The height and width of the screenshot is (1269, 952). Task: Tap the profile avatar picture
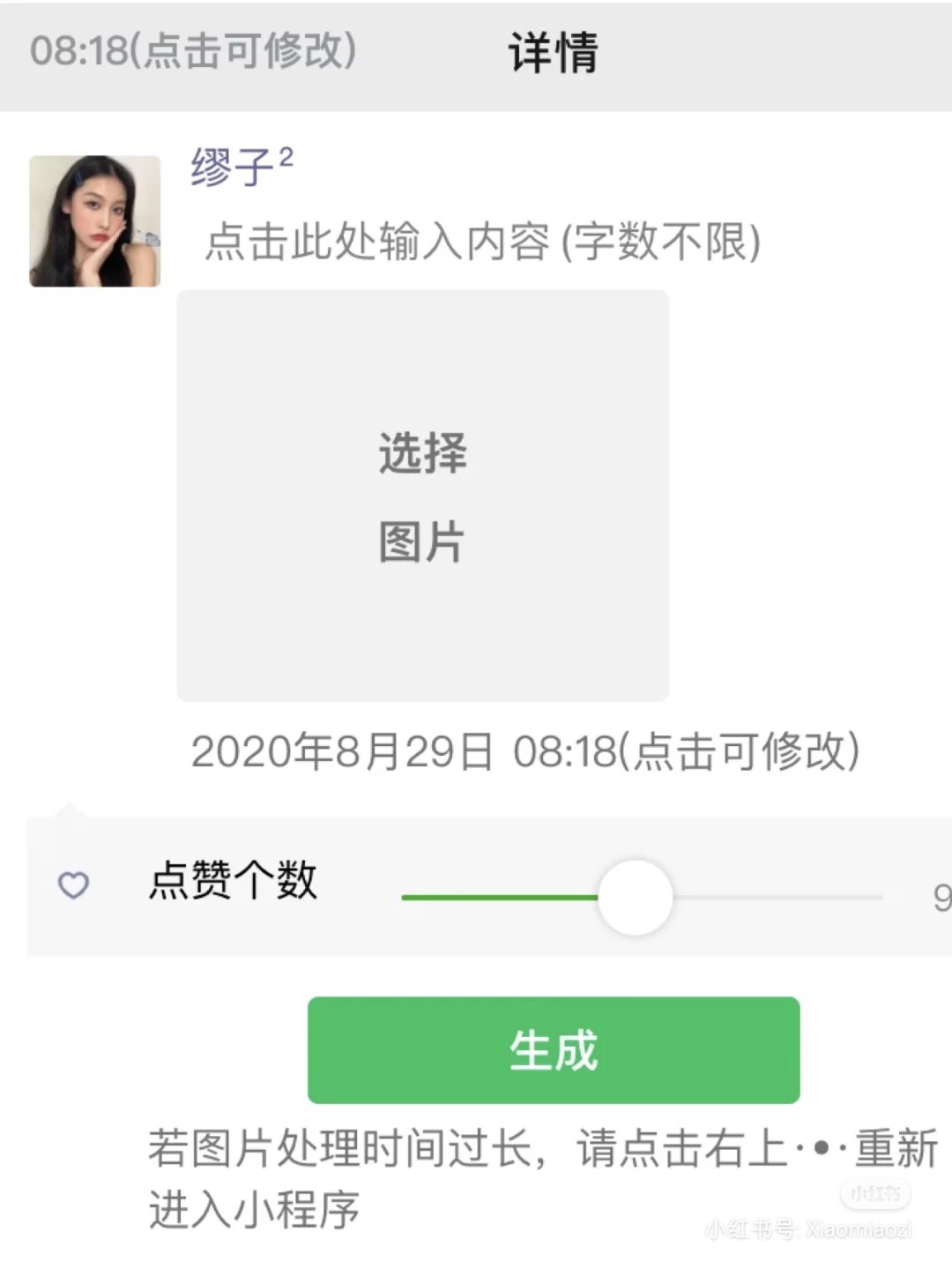click(95, 221)
